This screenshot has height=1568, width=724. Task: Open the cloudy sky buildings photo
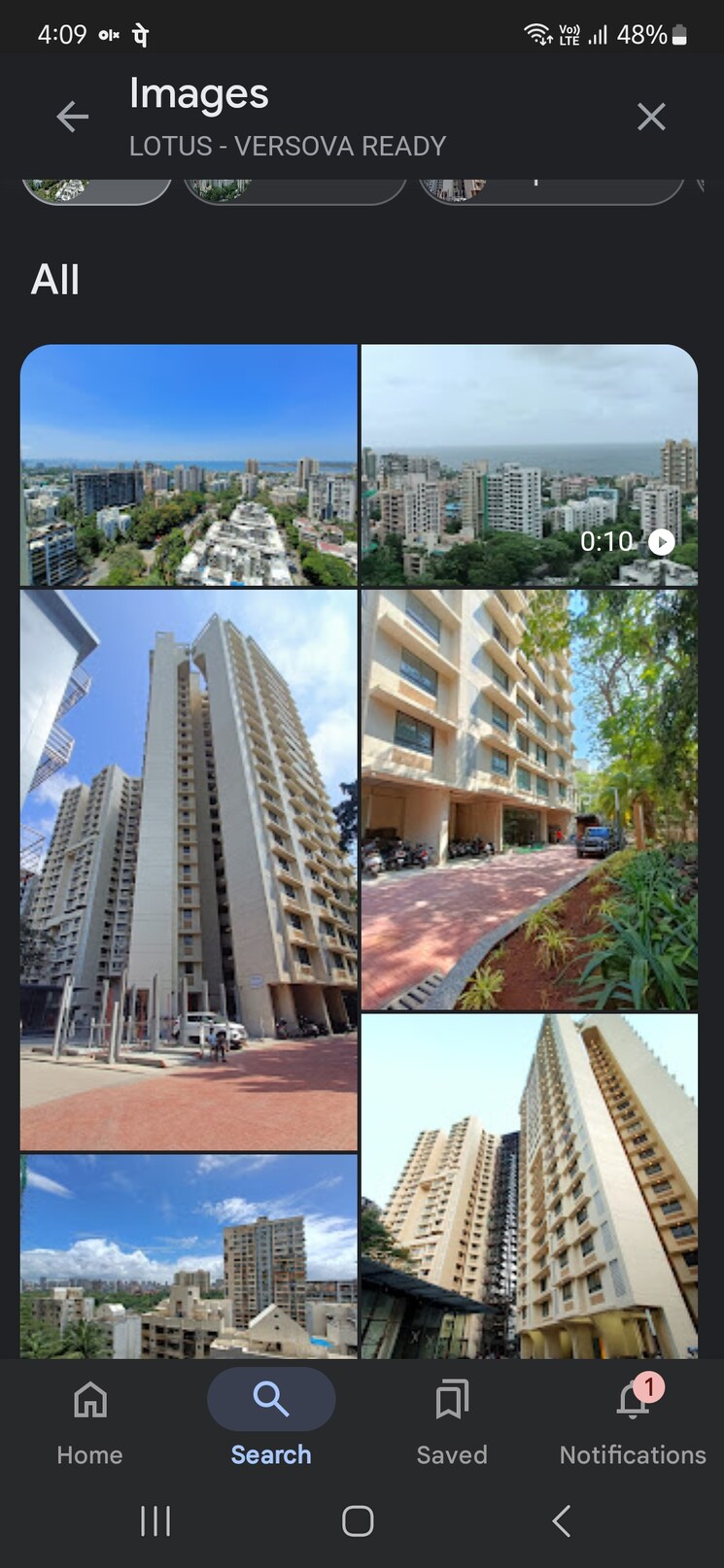189,1255
